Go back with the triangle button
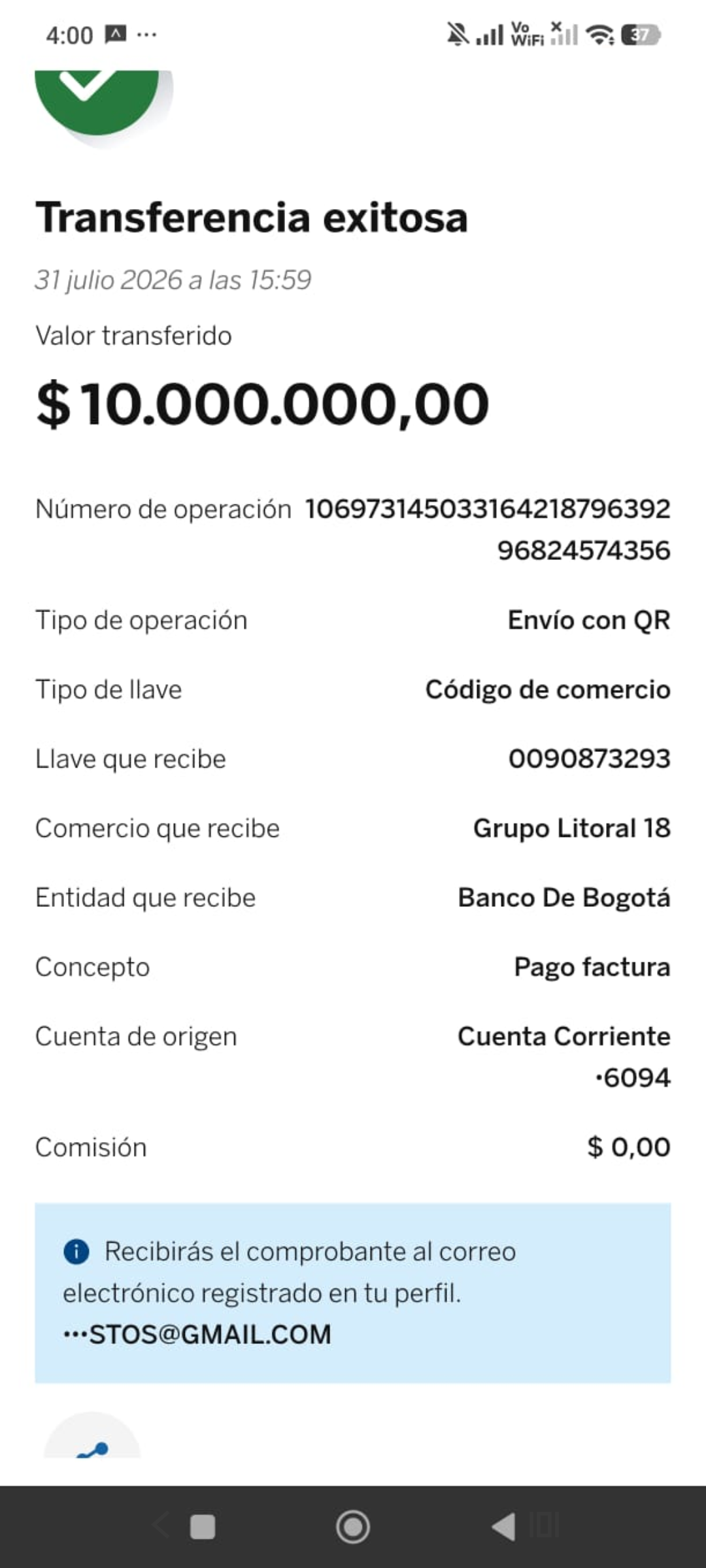 (x=503, y=1527)
